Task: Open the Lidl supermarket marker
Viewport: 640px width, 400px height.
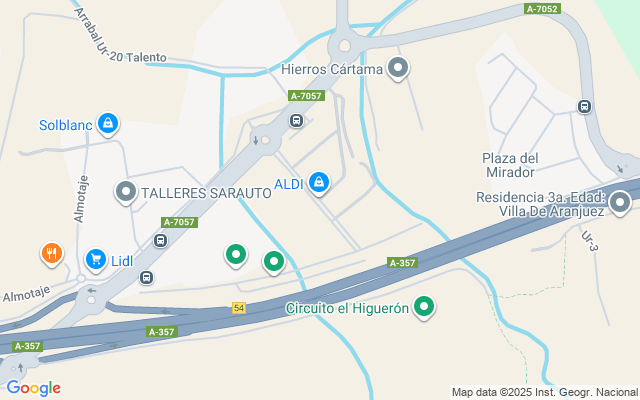Action: coord(96,260)
